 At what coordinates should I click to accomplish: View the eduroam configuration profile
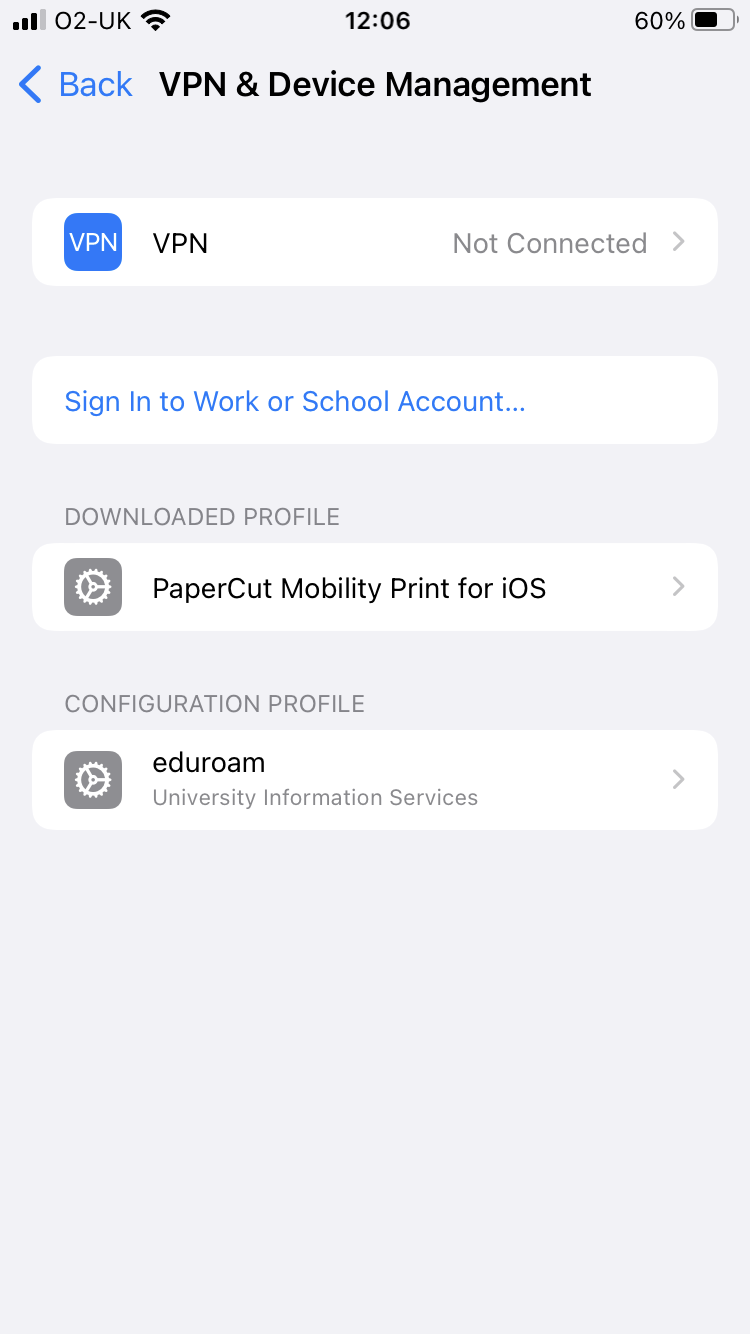[x=374, y=779]
